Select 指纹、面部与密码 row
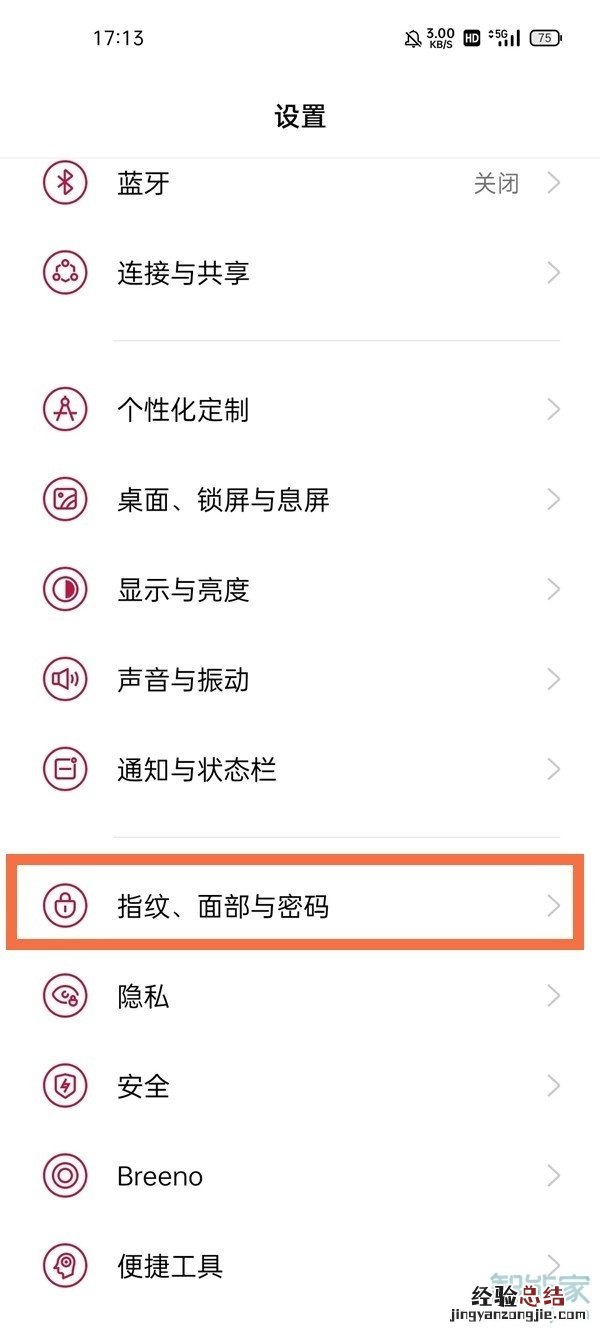Viewport: 600px width, 1333px height. [300, 907]
